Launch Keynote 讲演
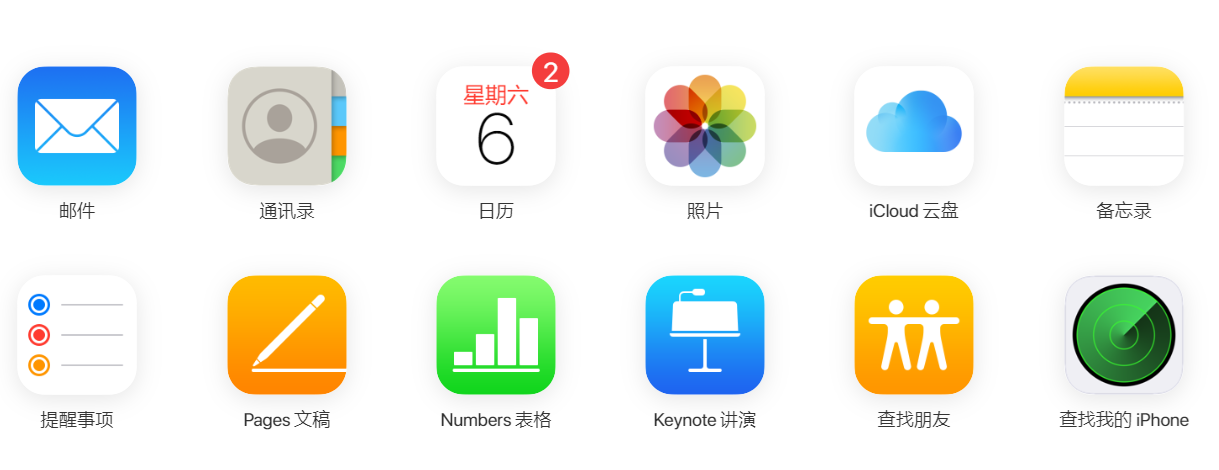Screen dimensions: 1219x470 705,335
